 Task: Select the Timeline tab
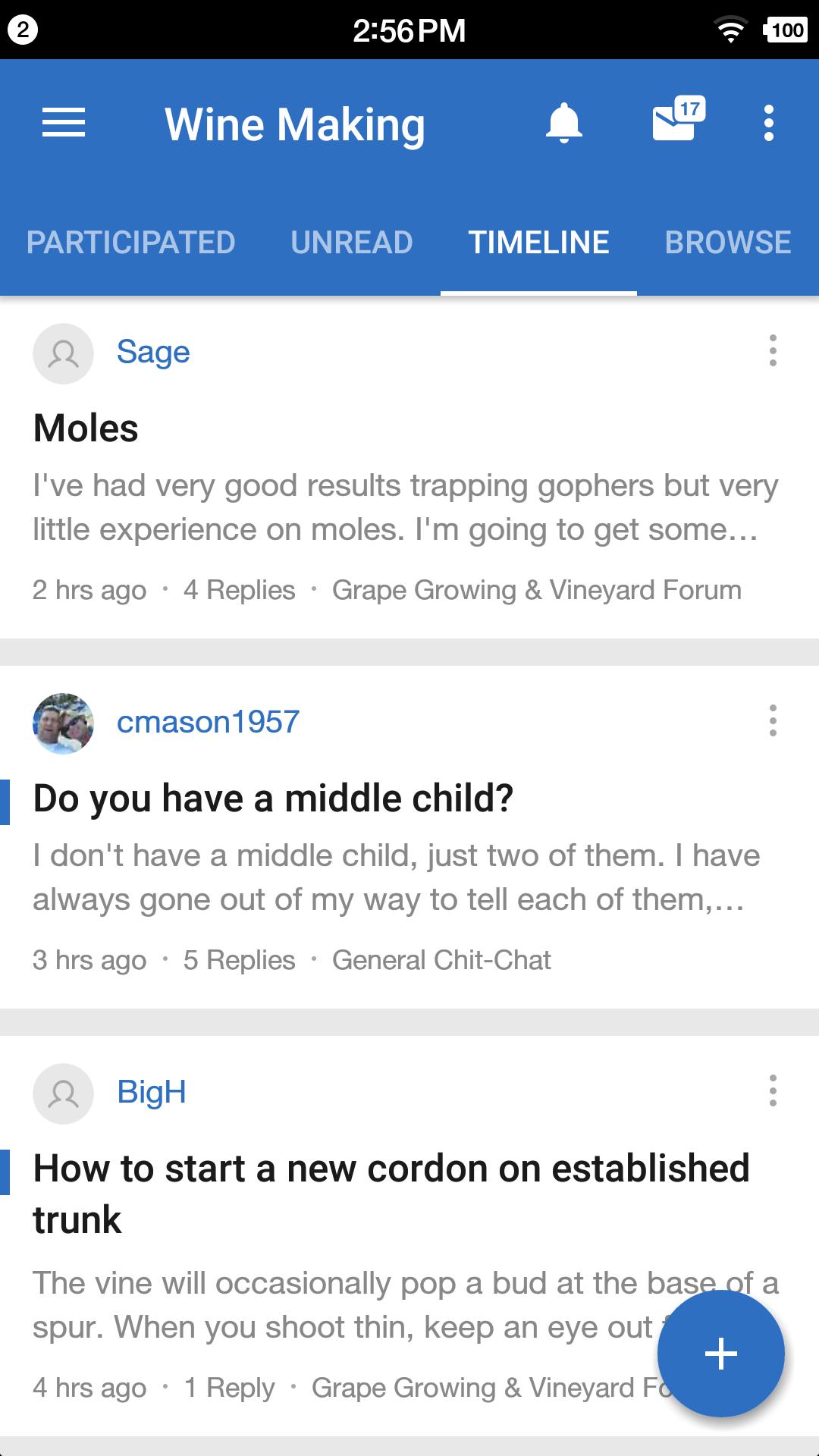(x=538, y=243)
